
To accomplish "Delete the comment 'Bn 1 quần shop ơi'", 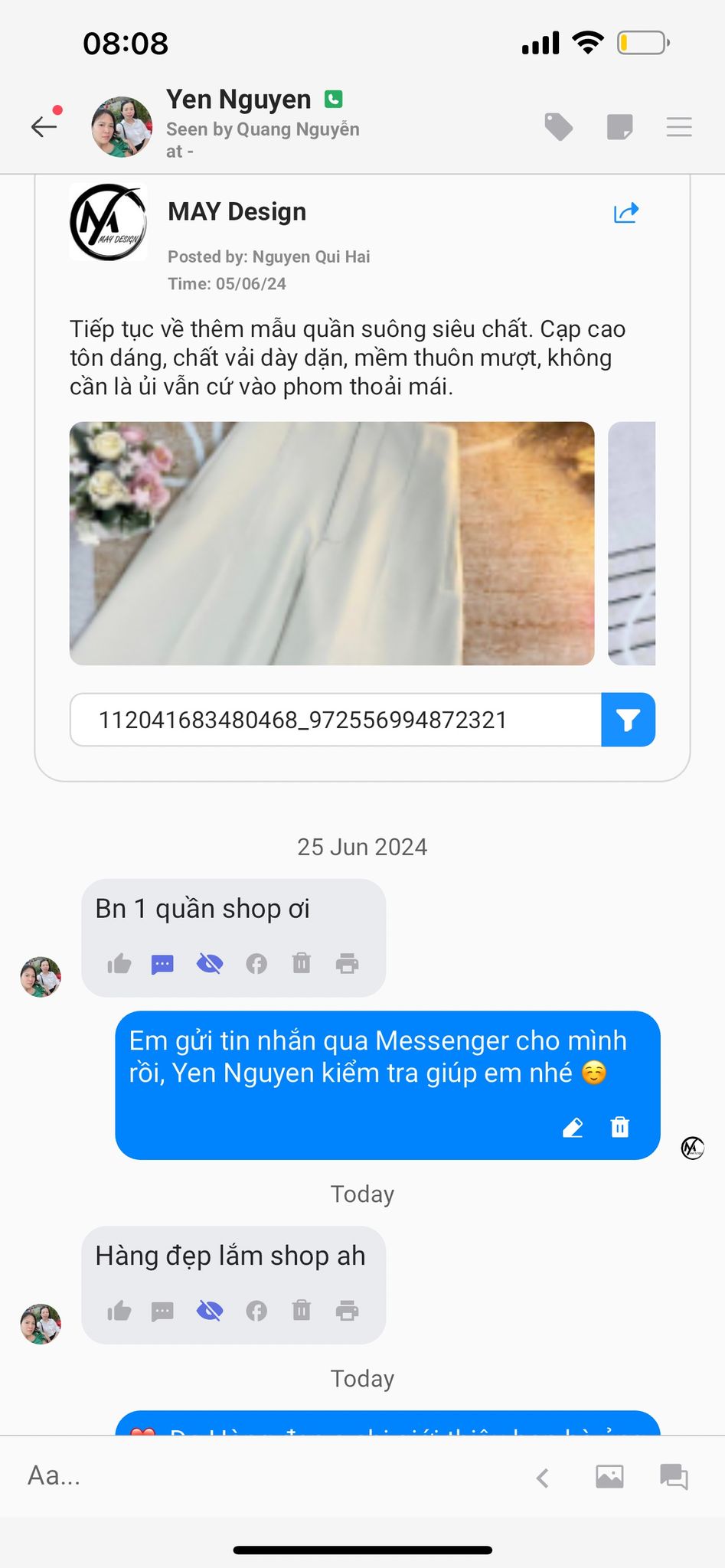I will pos(302,964).
